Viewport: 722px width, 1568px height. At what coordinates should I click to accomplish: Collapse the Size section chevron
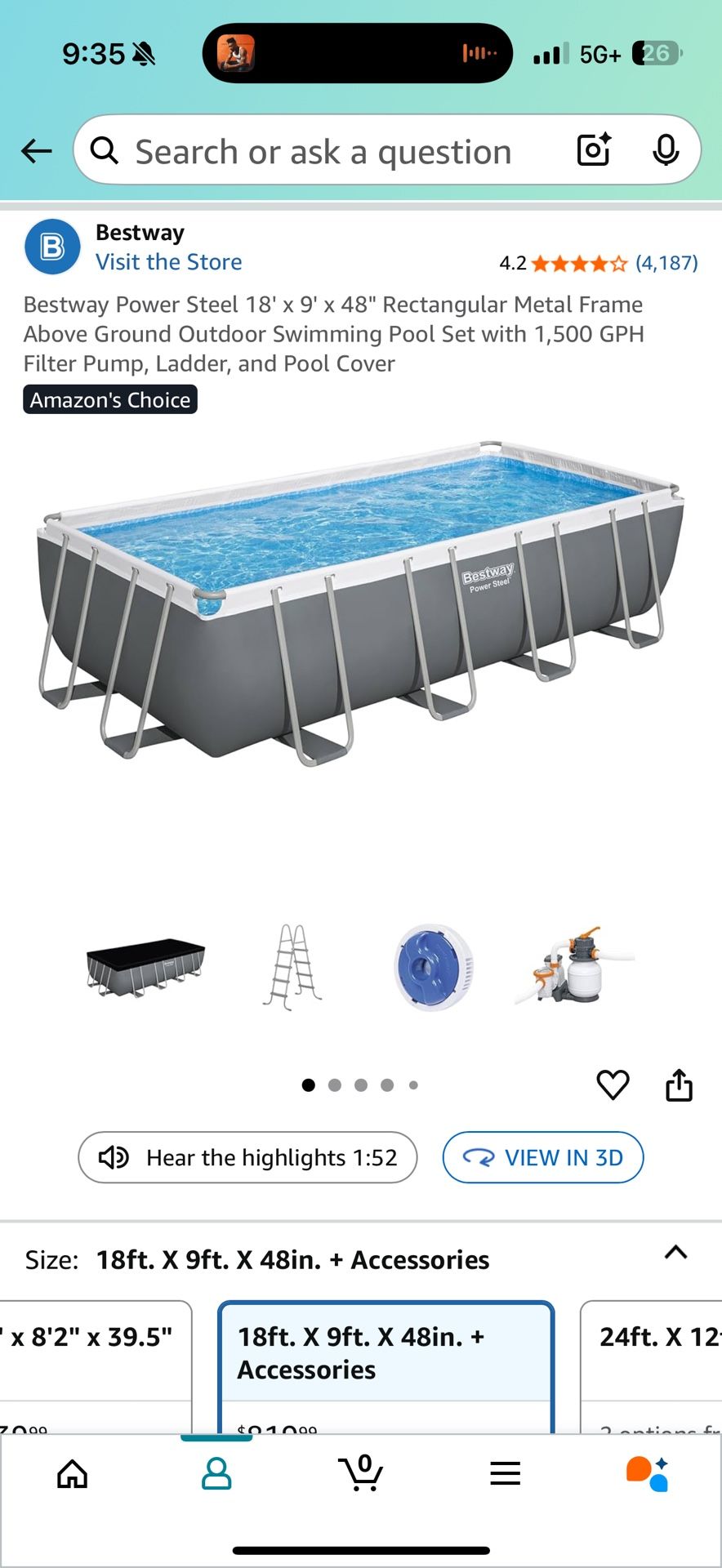click(x=675, y=1253)
